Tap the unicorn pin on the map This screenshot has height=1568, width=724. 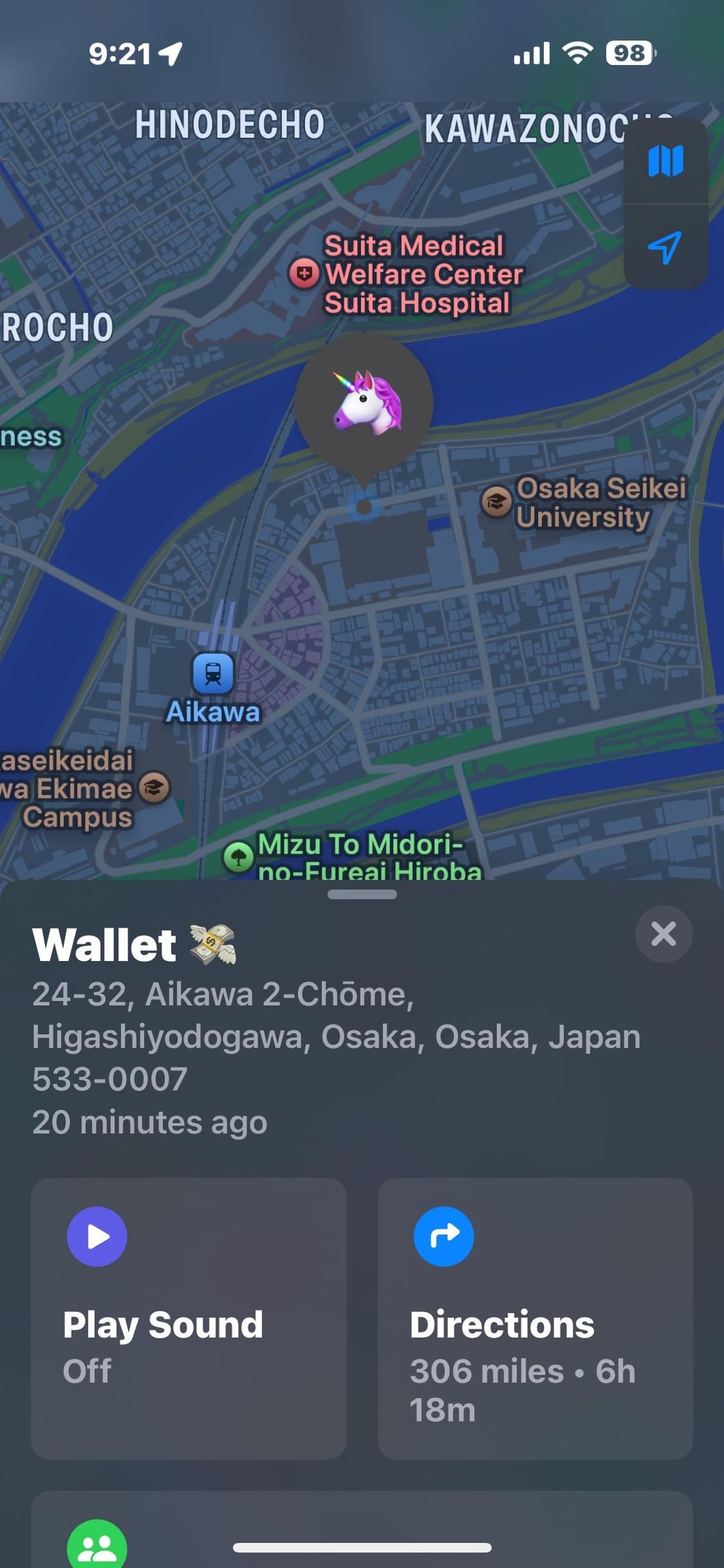click(364, 402)
